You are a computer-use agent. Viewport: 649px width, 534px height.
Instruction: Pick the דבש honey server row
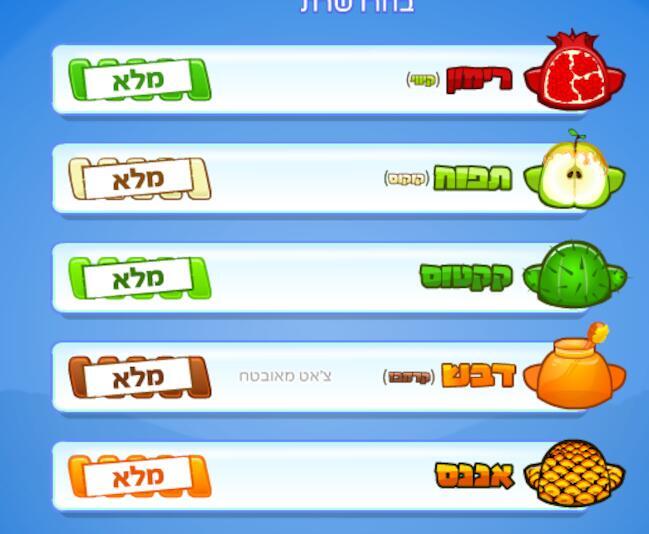(x=340, y=376)
